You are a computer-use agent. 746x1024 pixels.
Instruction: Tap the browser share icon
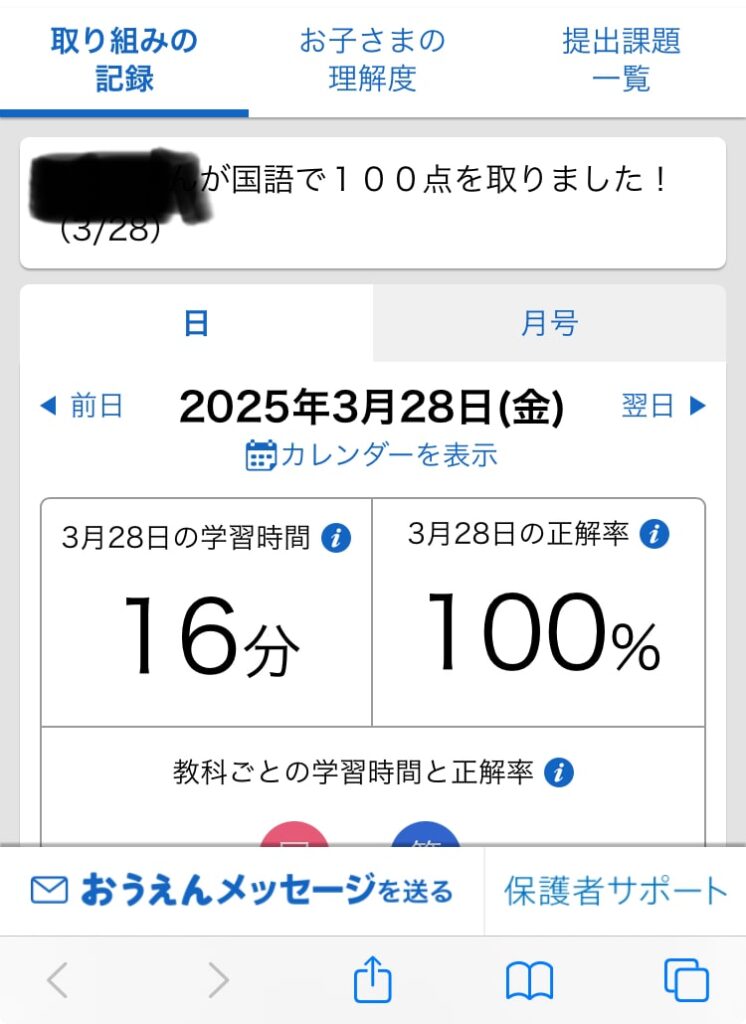point(373,980)
